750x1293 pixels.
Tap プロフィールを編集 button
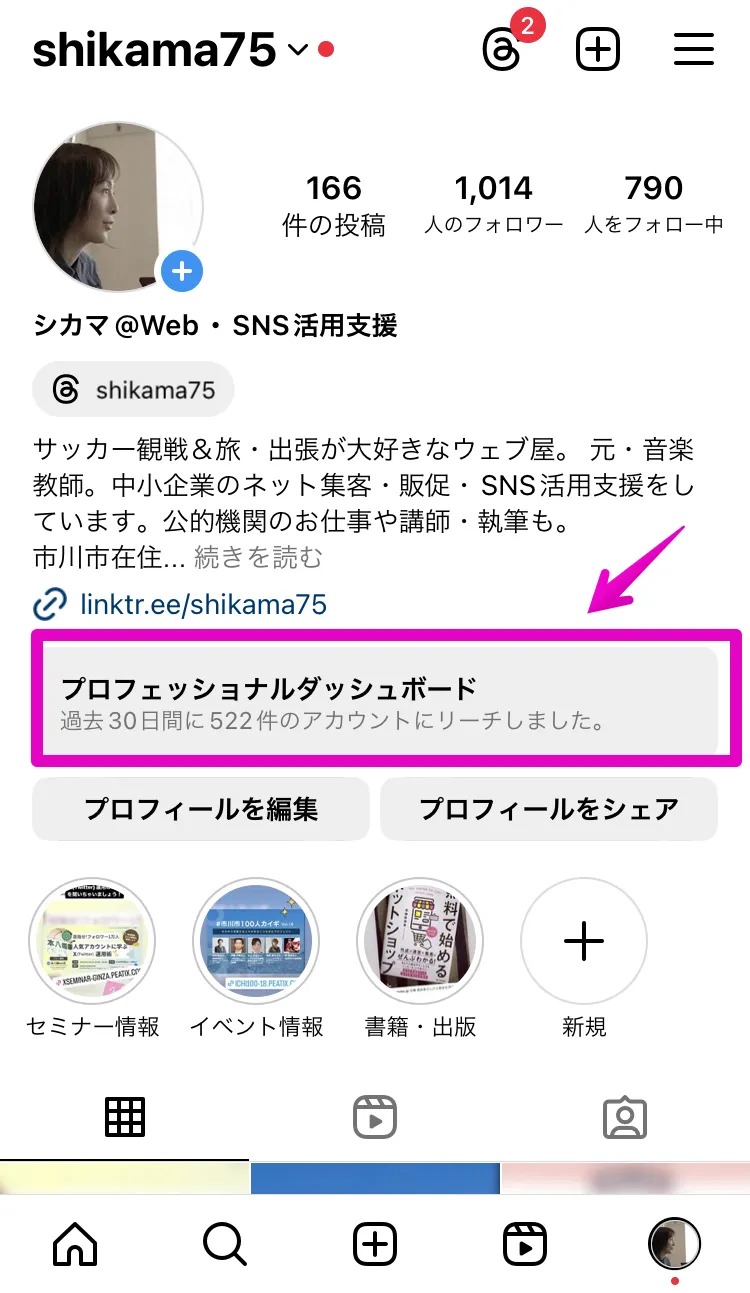[x=201, y=809]
